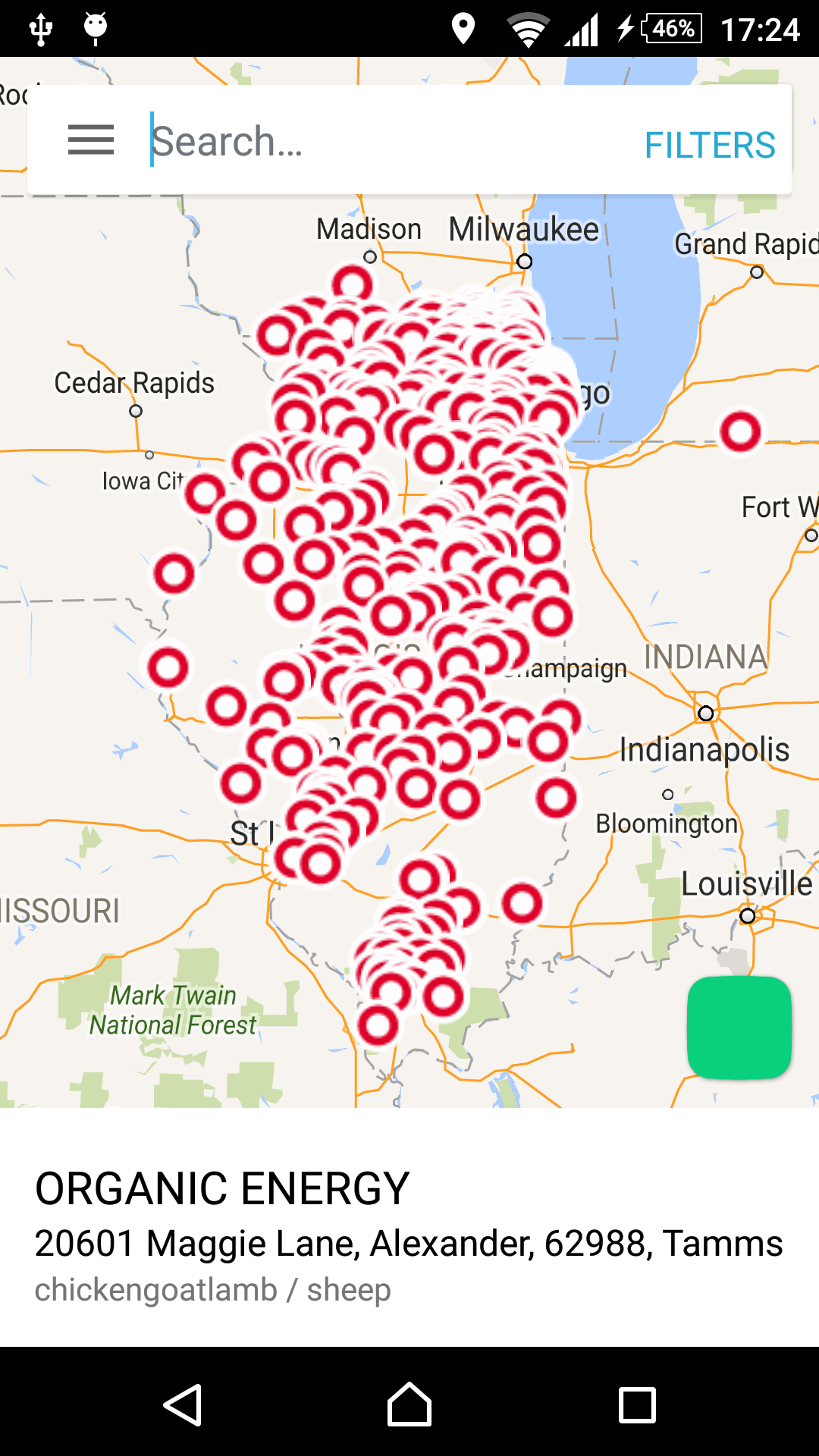
Task: Select the map marker in northern Indiana
Action: point(741,432)
